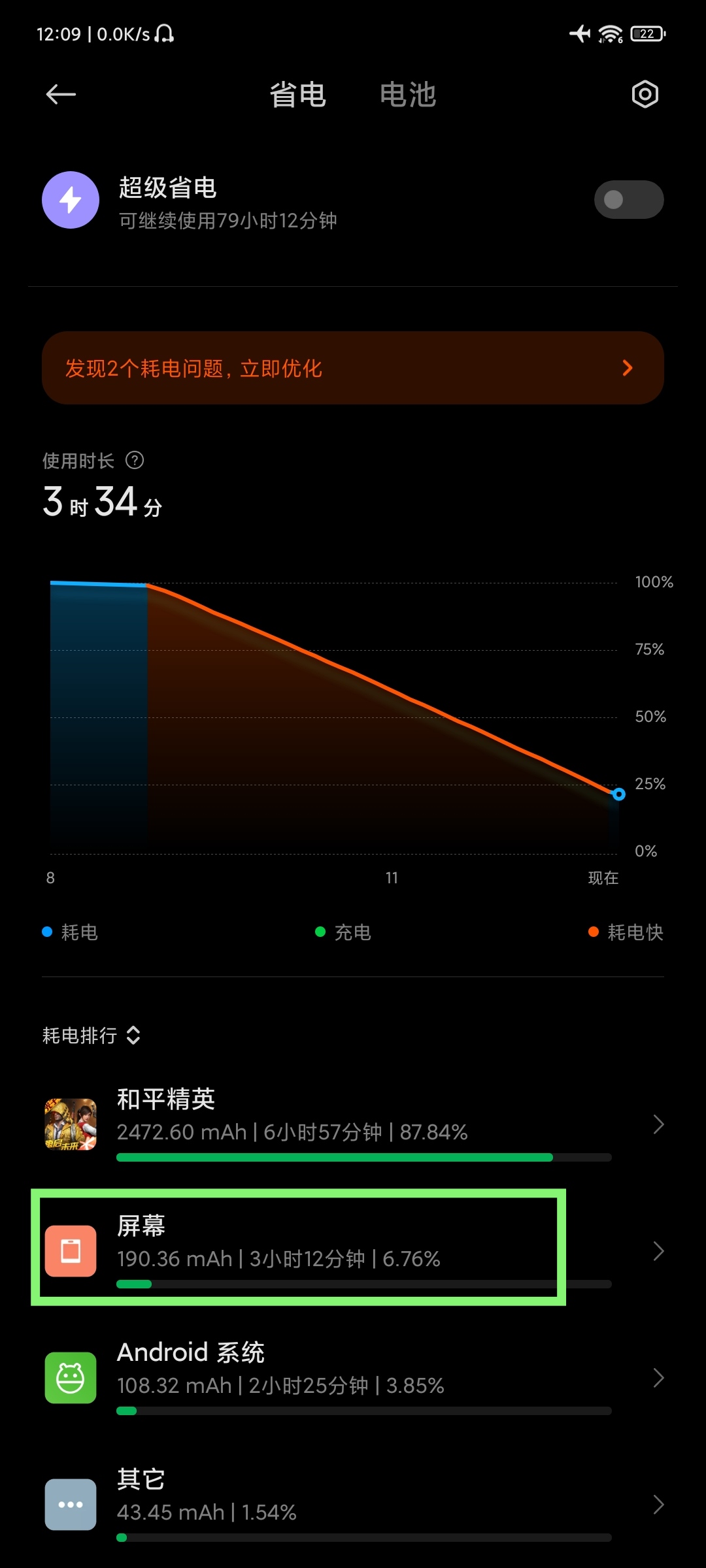Open battery settings hexagon icon
Image resolution: width=706 pixels, height=1568 pixels.
(x=645, y=95)
